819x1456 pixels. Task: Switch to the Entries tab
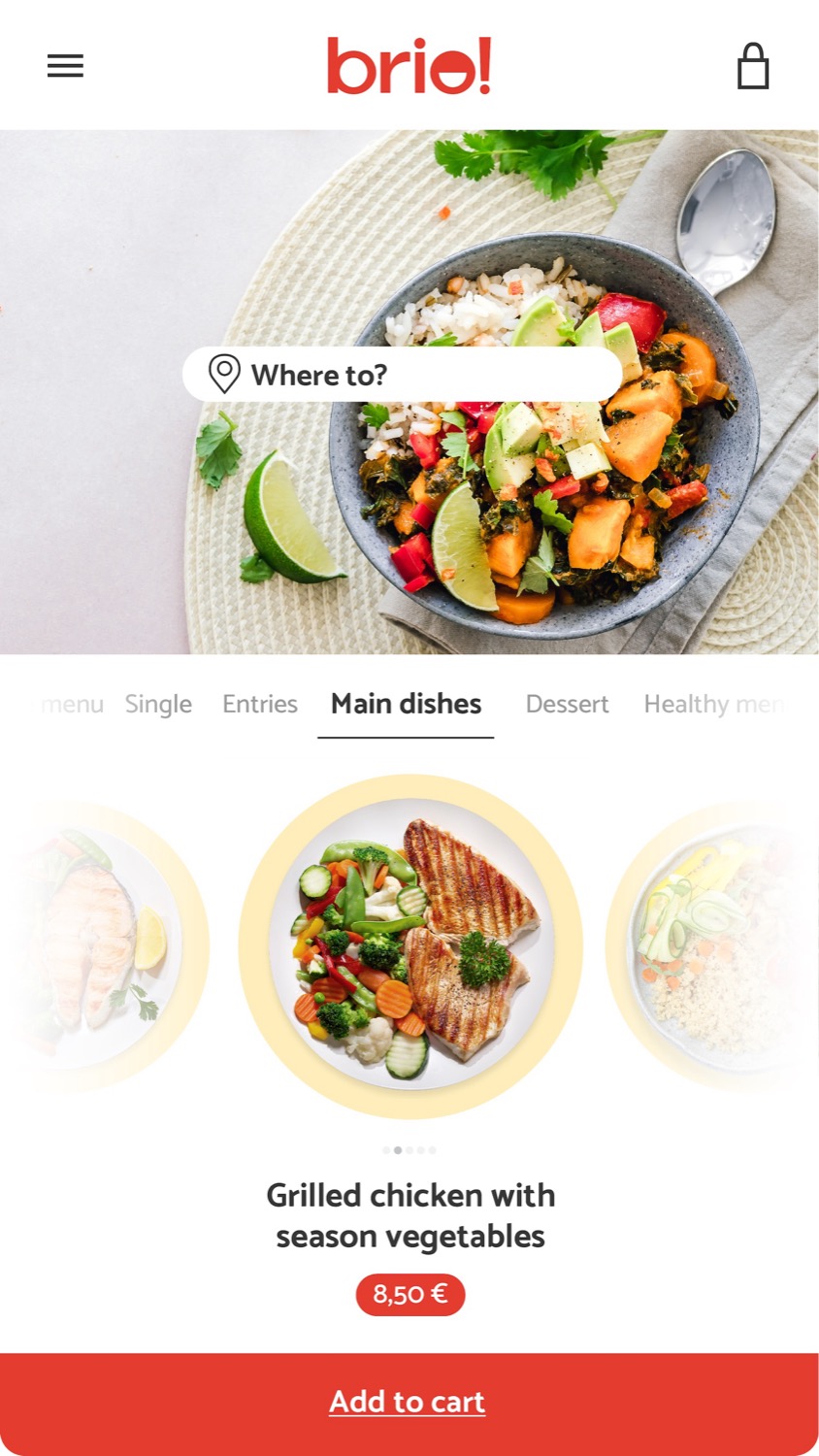click(x=260, y=704)
